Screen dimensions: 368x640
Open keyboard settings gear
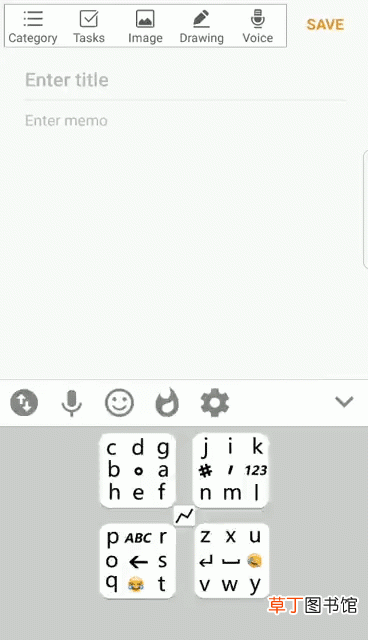(215, 402)
